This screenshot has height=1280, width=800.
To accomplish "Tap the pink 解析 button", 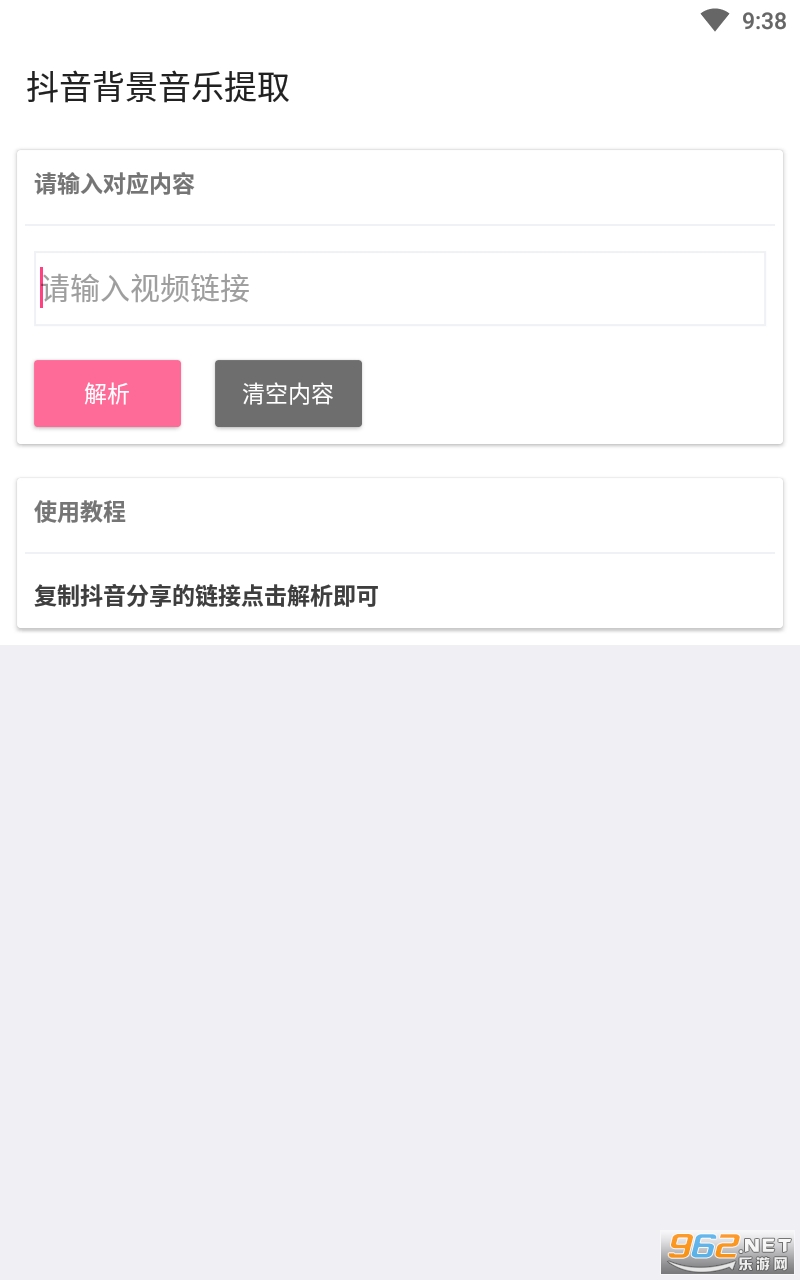I will click(107, 394).
